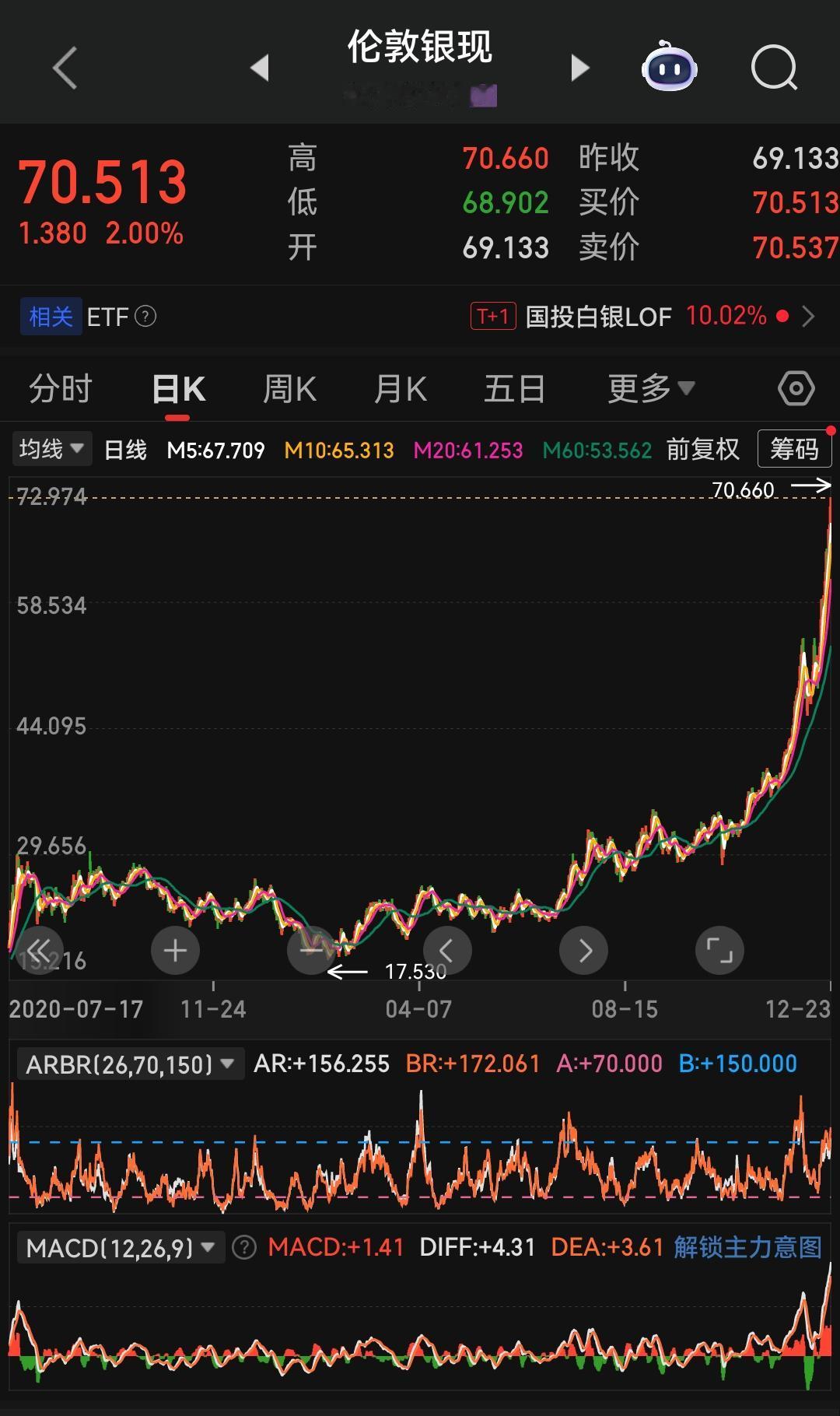Open 国投白银LOF fund details

tap(601, 316)
